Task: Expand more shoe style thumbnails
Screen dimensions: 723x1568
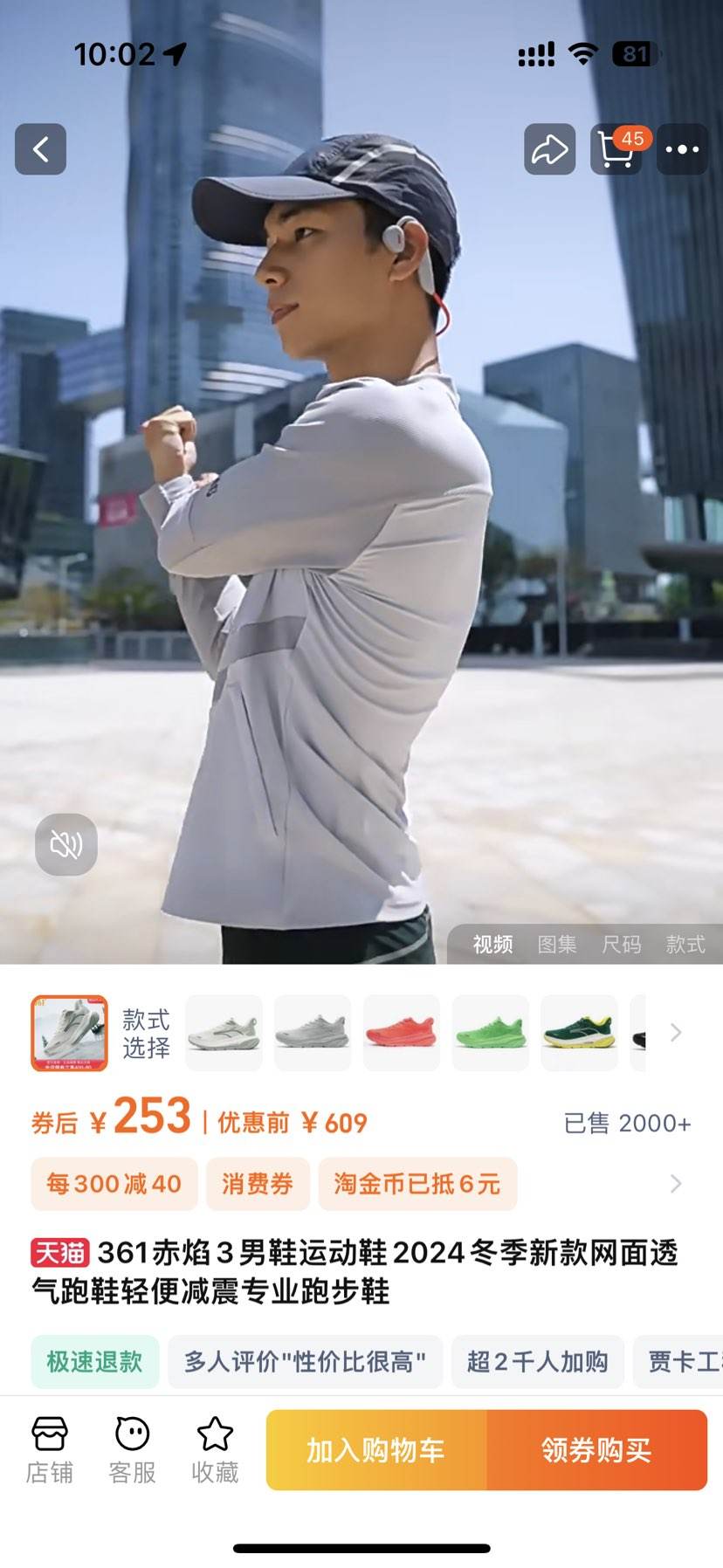Action: 674,1033
